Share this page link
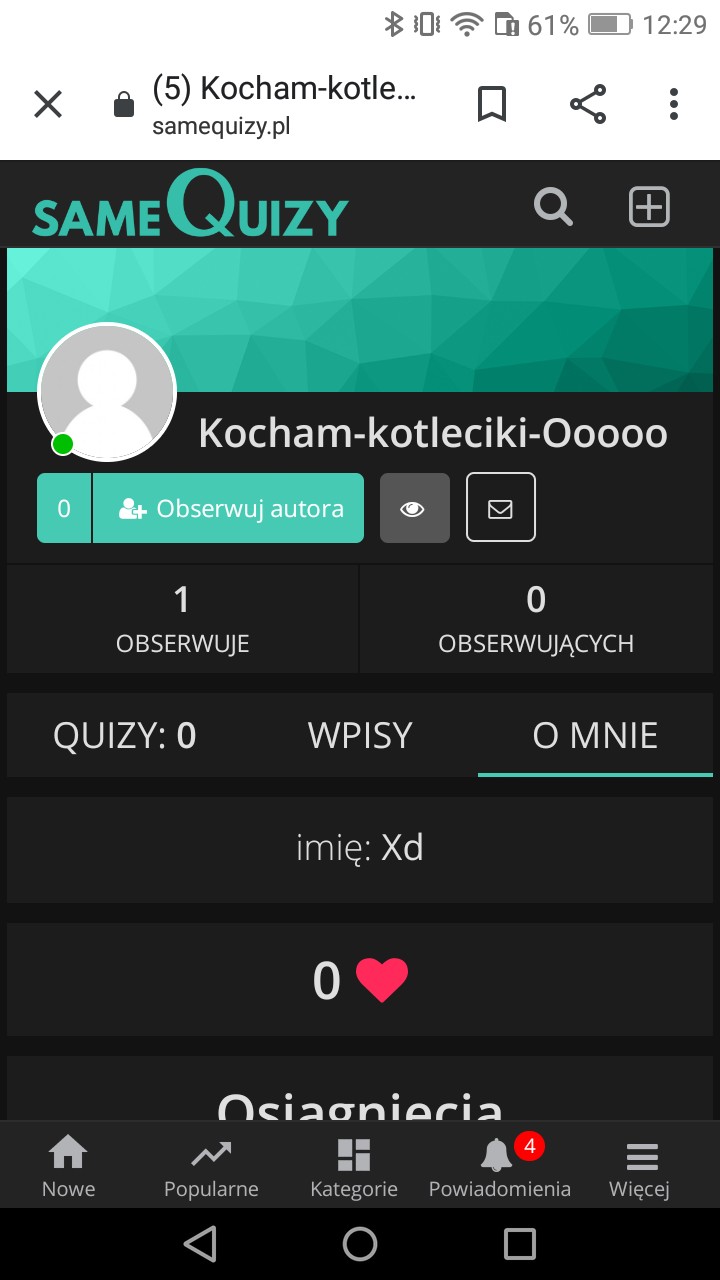The width and height of the screenshot is (720, 1280). point(588,104)
